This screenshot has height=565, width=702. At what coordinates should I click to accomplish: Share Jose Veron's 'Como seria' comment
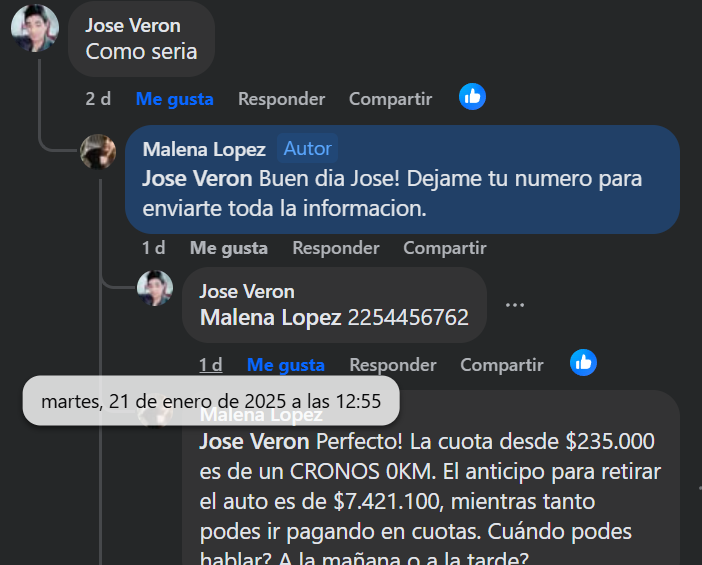[390, 99]
